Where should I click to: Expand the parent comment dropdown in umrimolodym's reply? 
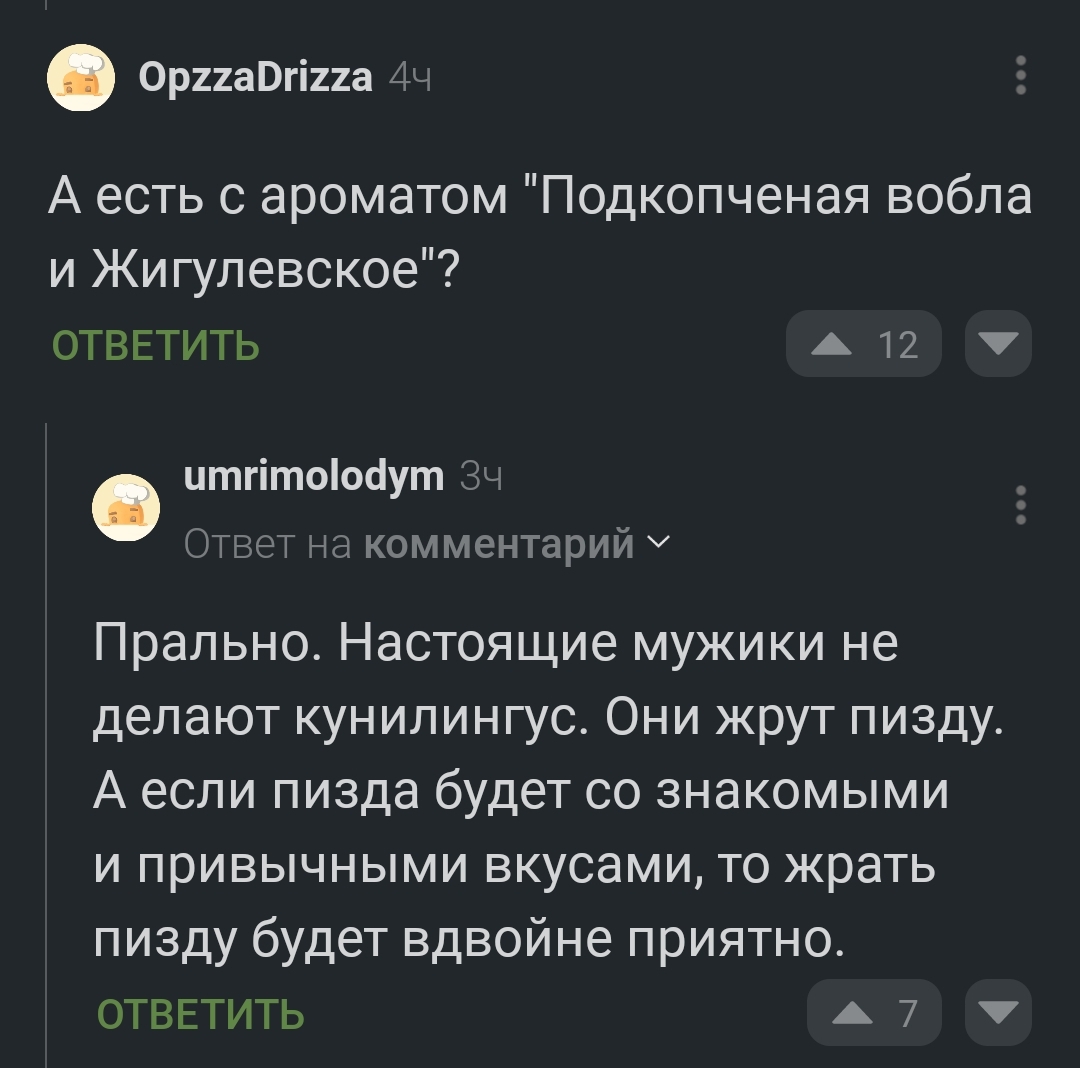pyautogui.click(x=658, y=543)
